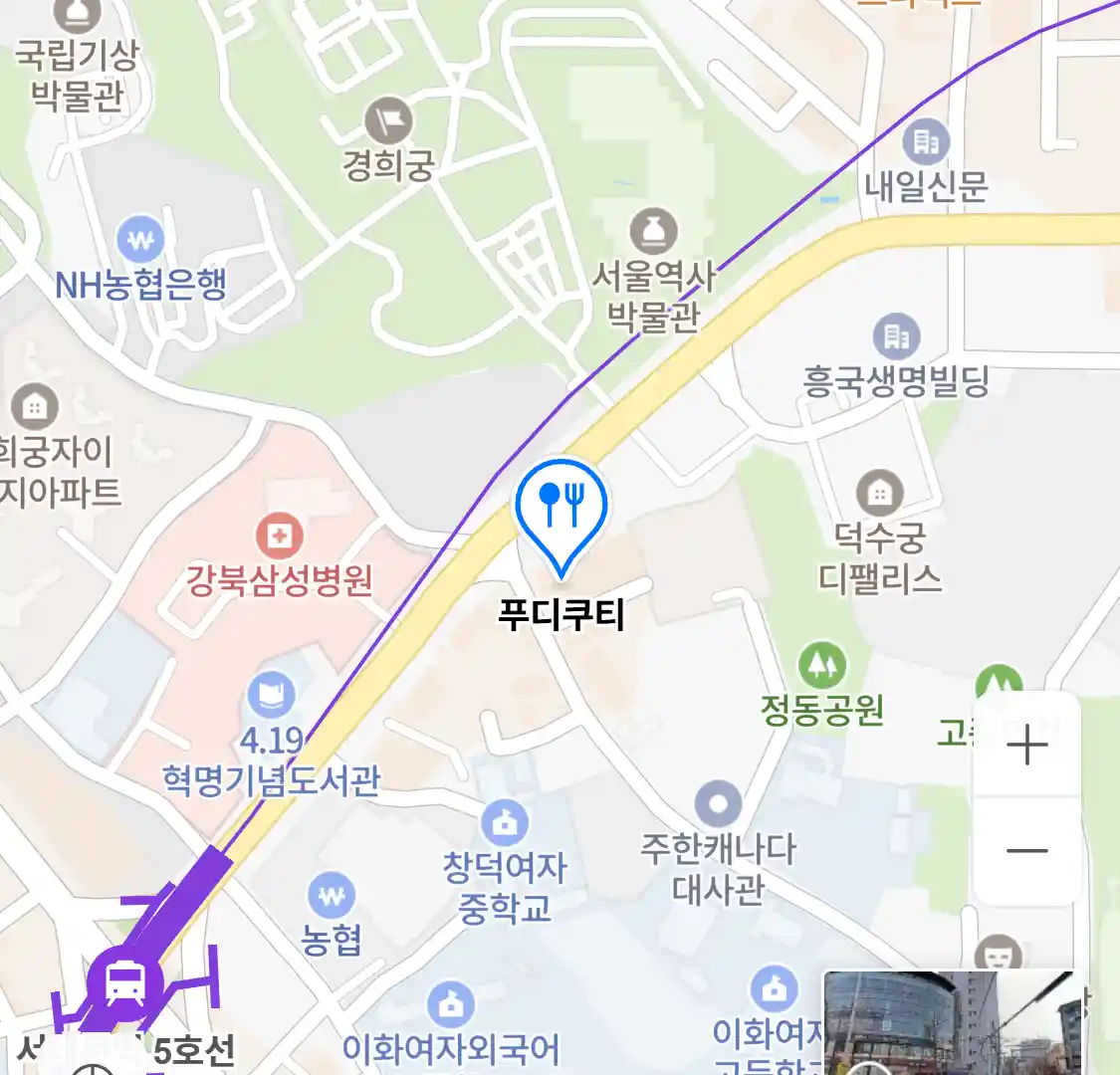This screenshot has height=1075, width=1120.
Task: Tap the 강북삼성병원 hospital marker
Action: pyautogui.click(x=280, y=537)
